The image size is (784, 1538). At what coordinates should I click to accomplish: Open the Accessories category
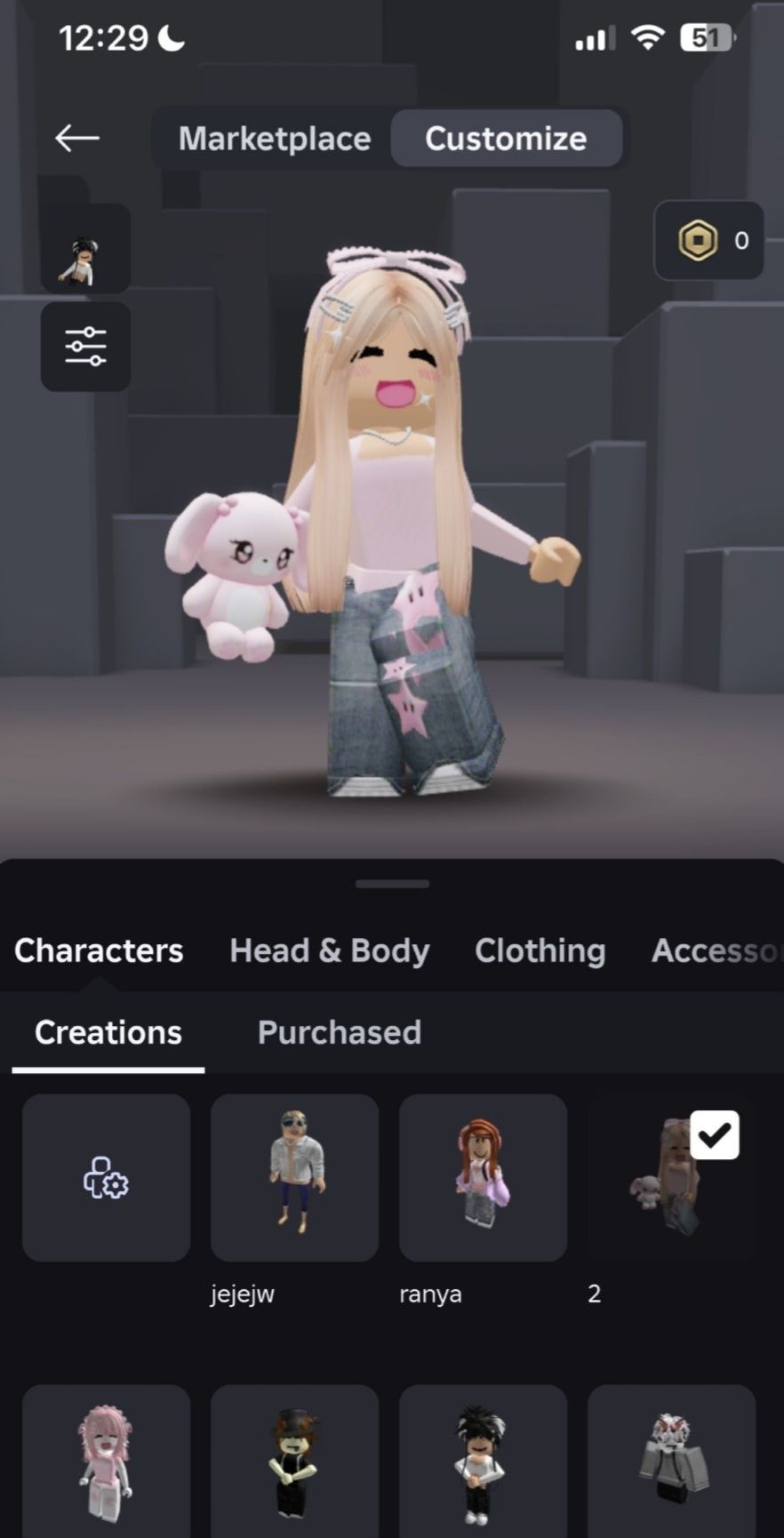(716, 950)
